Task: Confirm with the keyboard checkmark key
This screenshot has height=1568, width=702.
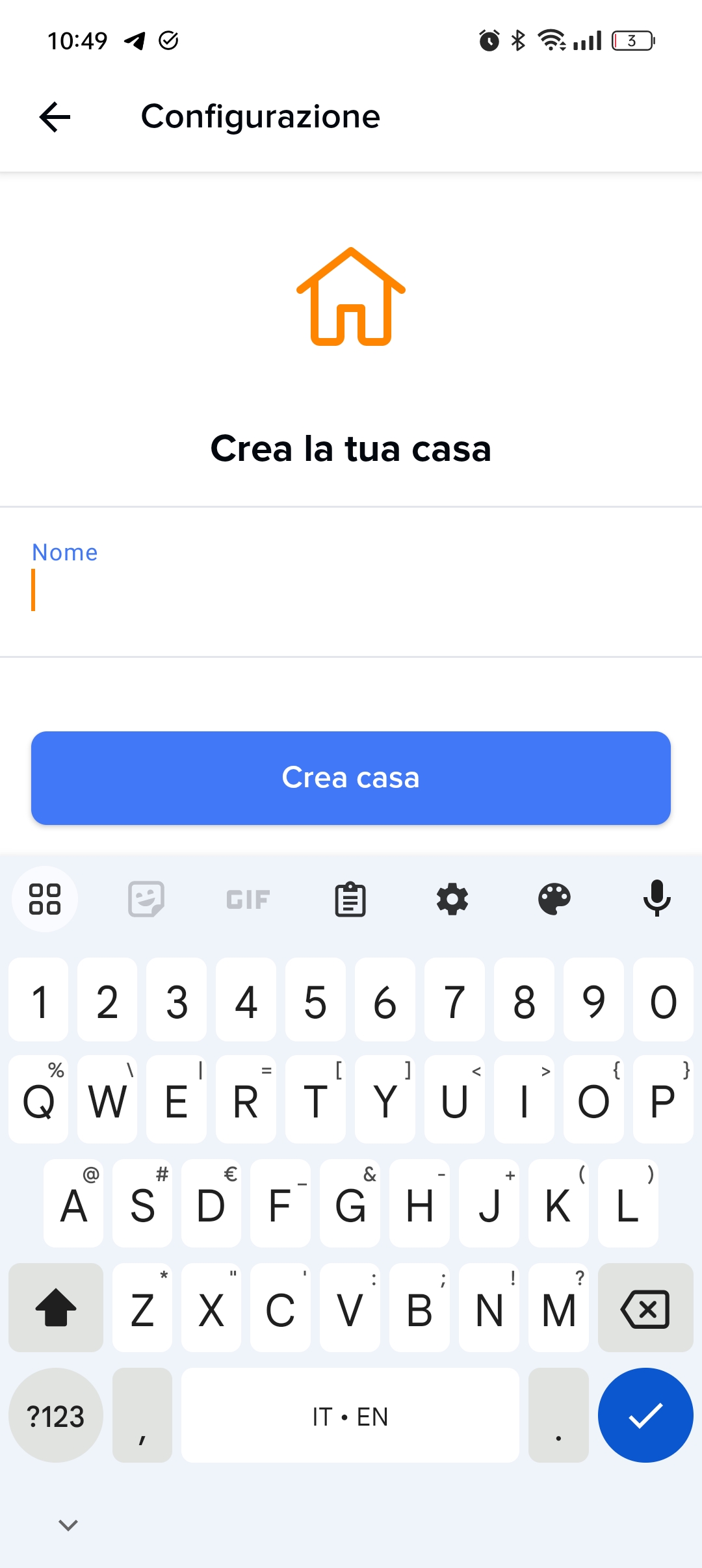Action: click(x=645, y=1416)
